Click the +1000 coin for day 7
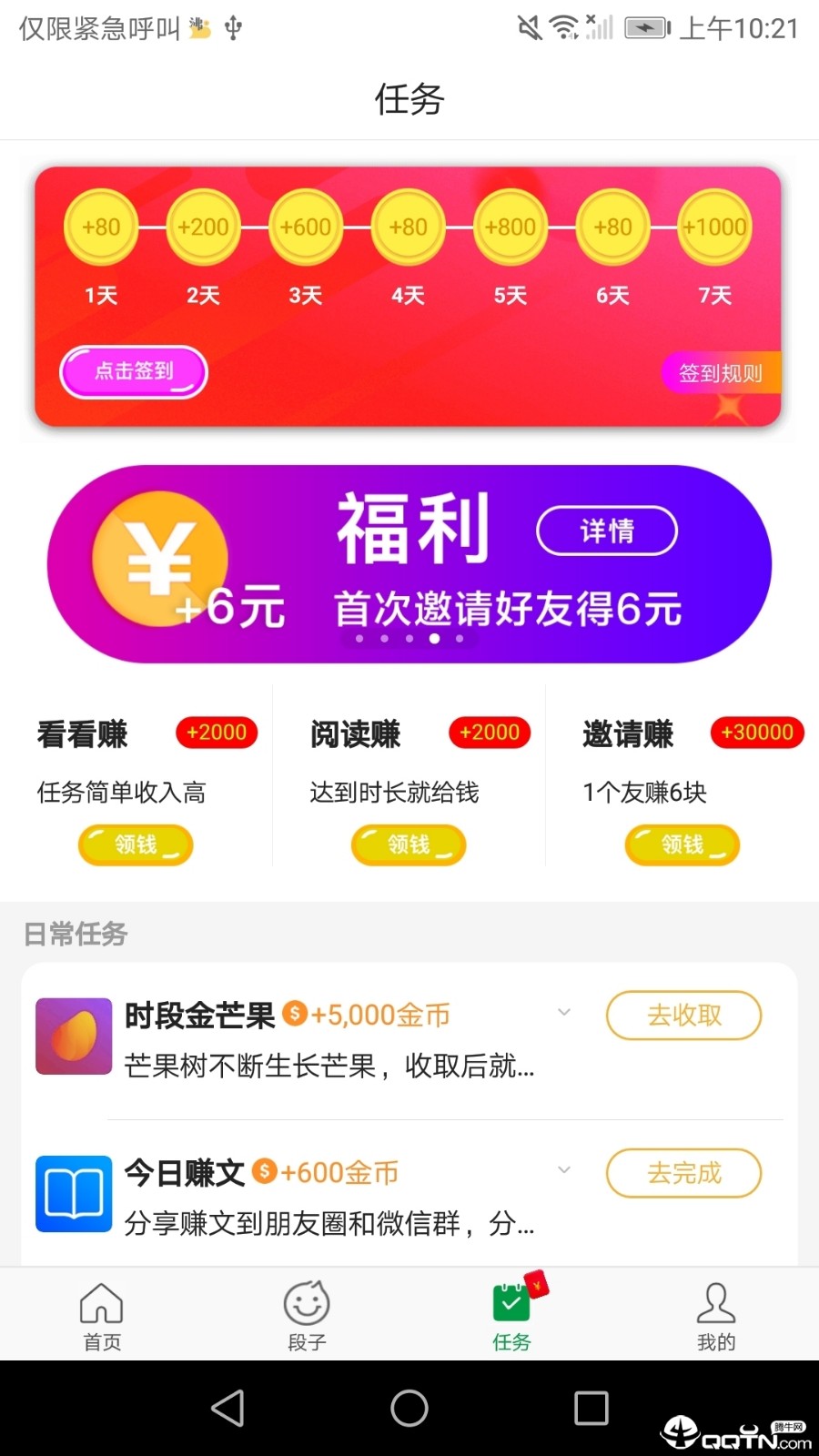Viewport: 819px width, 1456px height. (715, 227)
